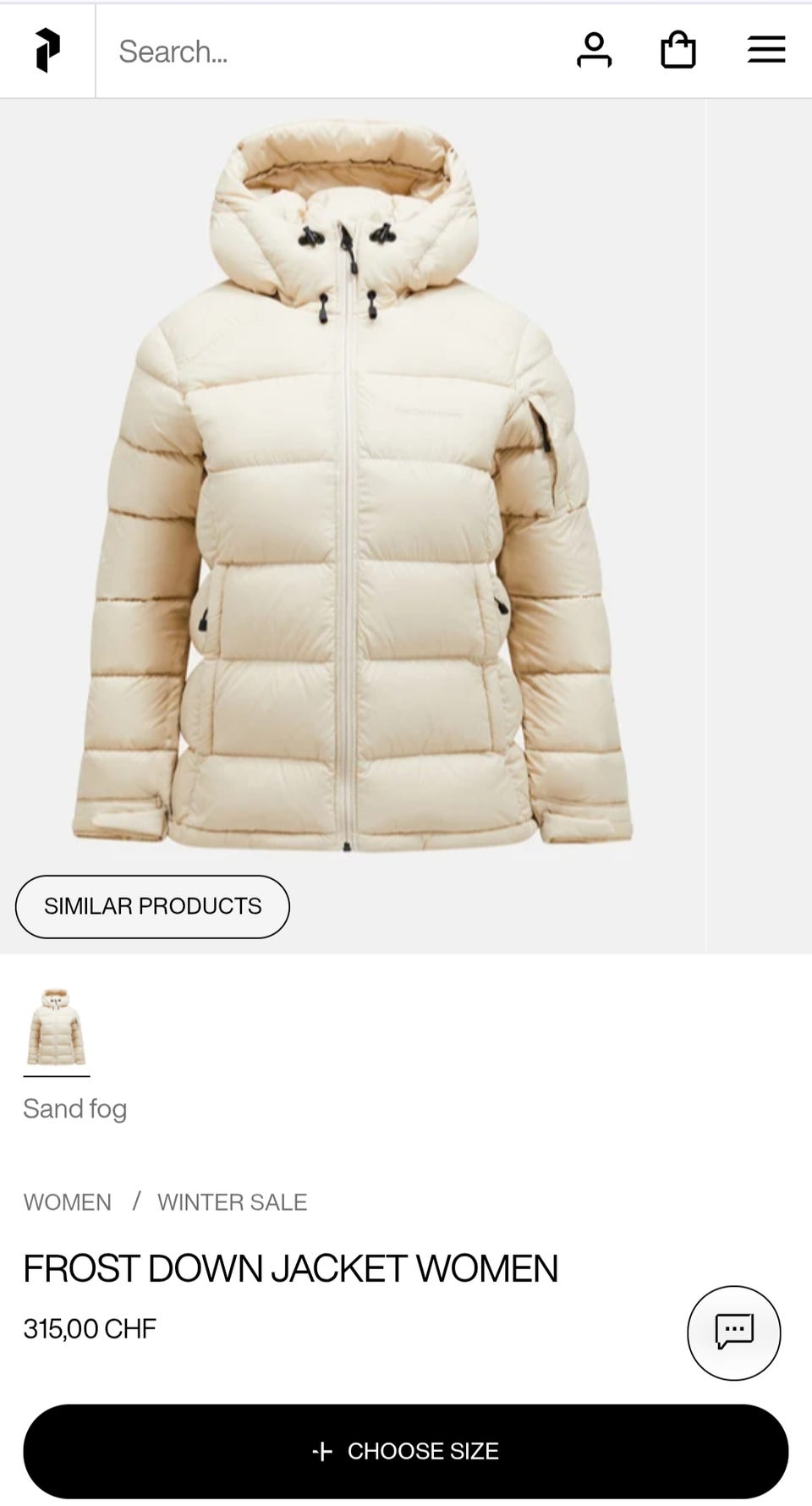Screen dimensions: 812x1506
Task: Go to the Women breadcrumb
Action: point(68,1201)
